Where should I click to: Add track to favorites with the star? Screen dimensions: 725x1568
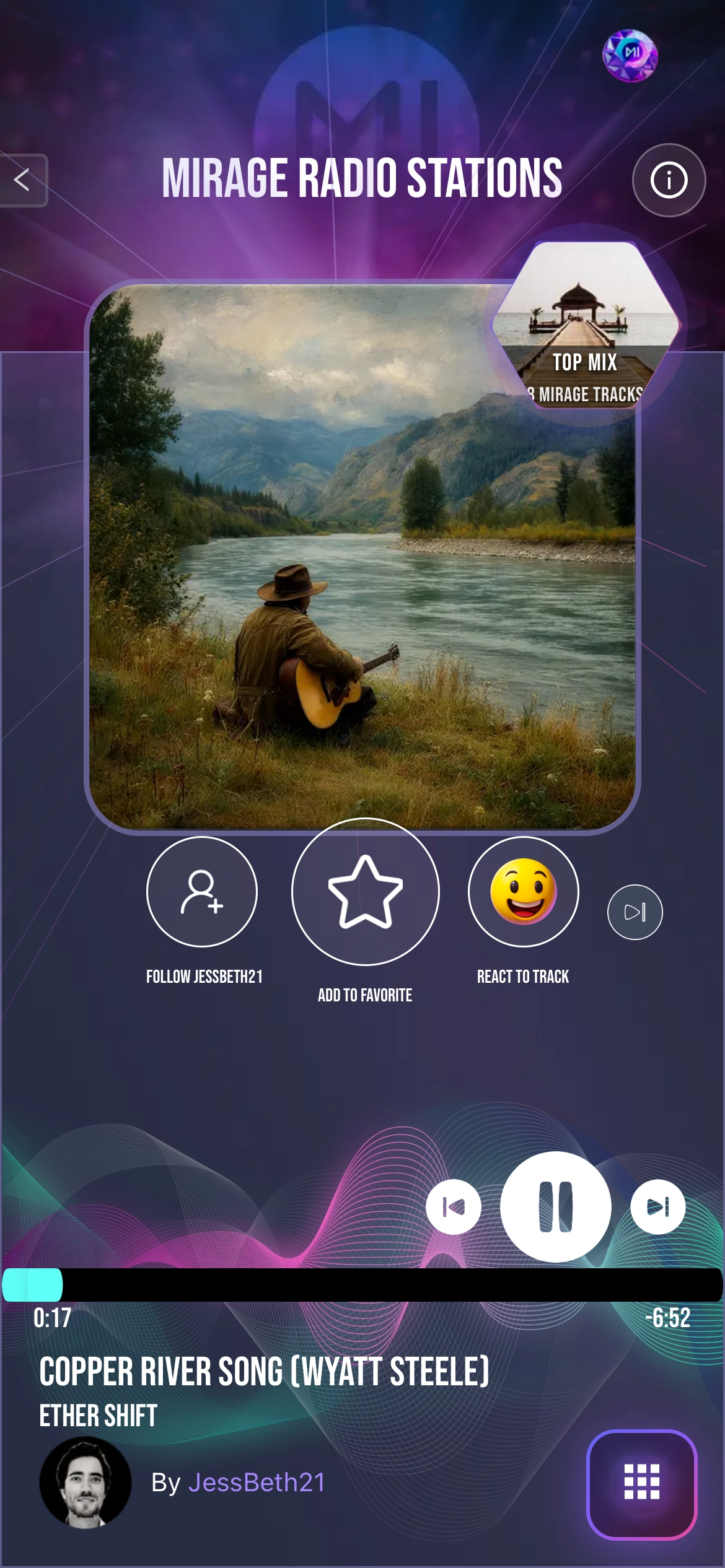365,892
